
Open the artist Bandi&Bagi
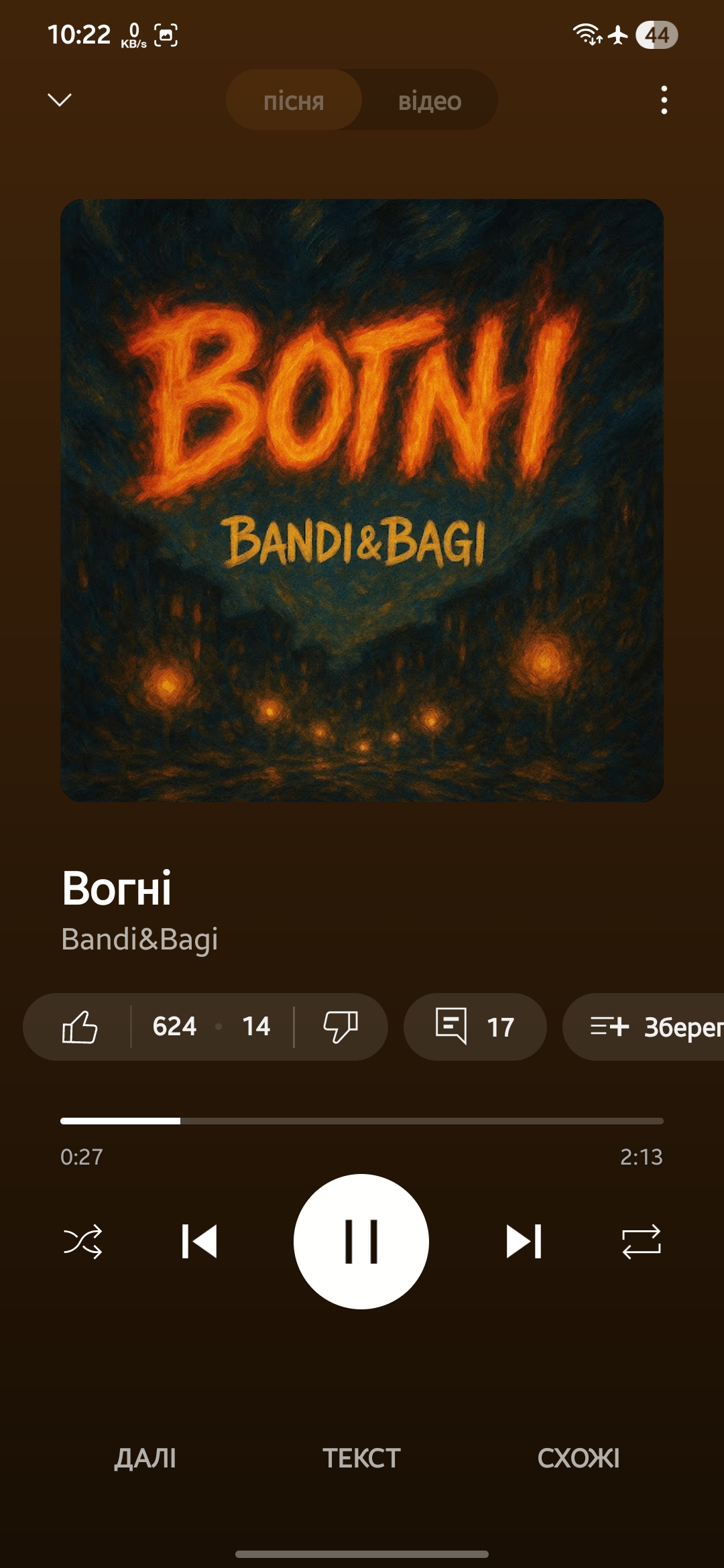coord(139,939)
